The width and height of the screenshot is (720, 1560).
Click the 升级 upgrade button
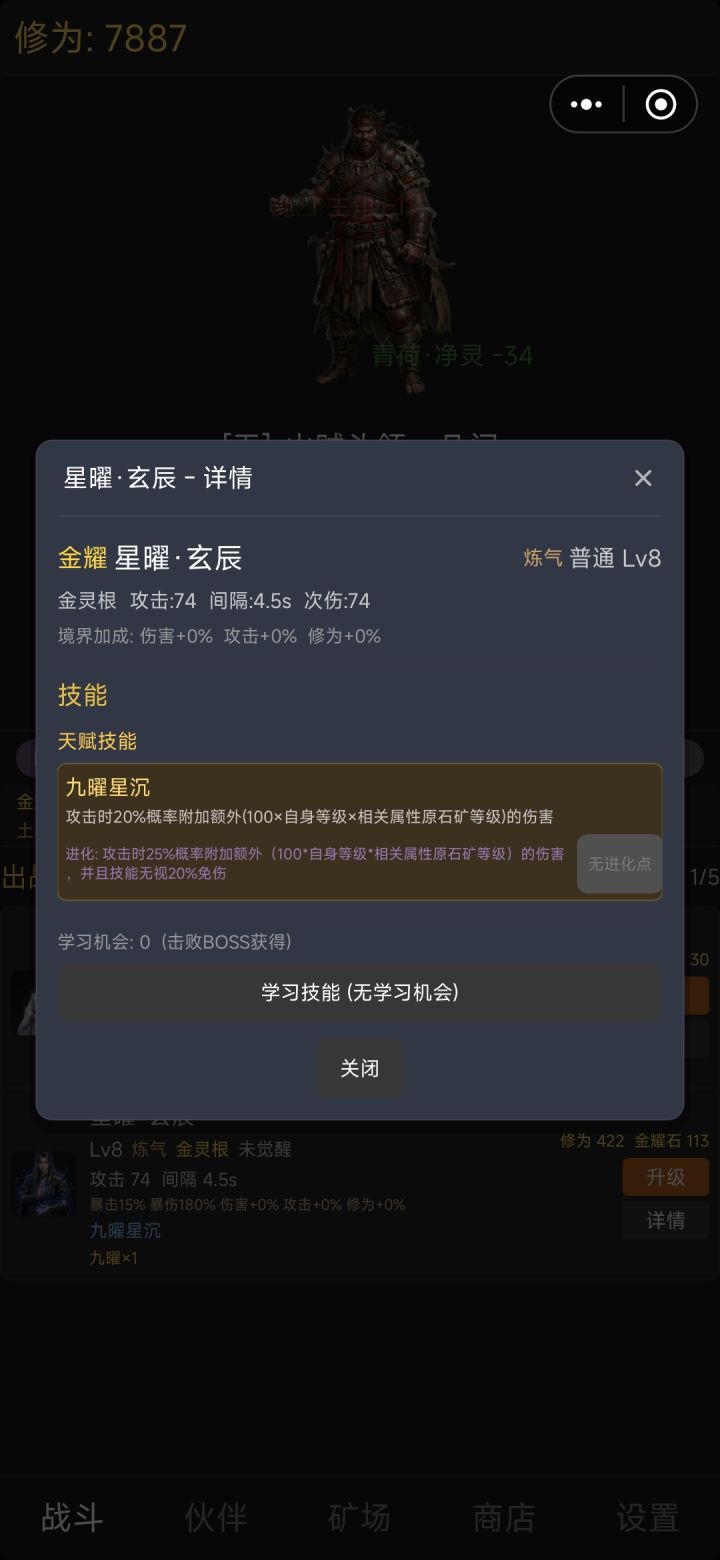(665, 1177)
